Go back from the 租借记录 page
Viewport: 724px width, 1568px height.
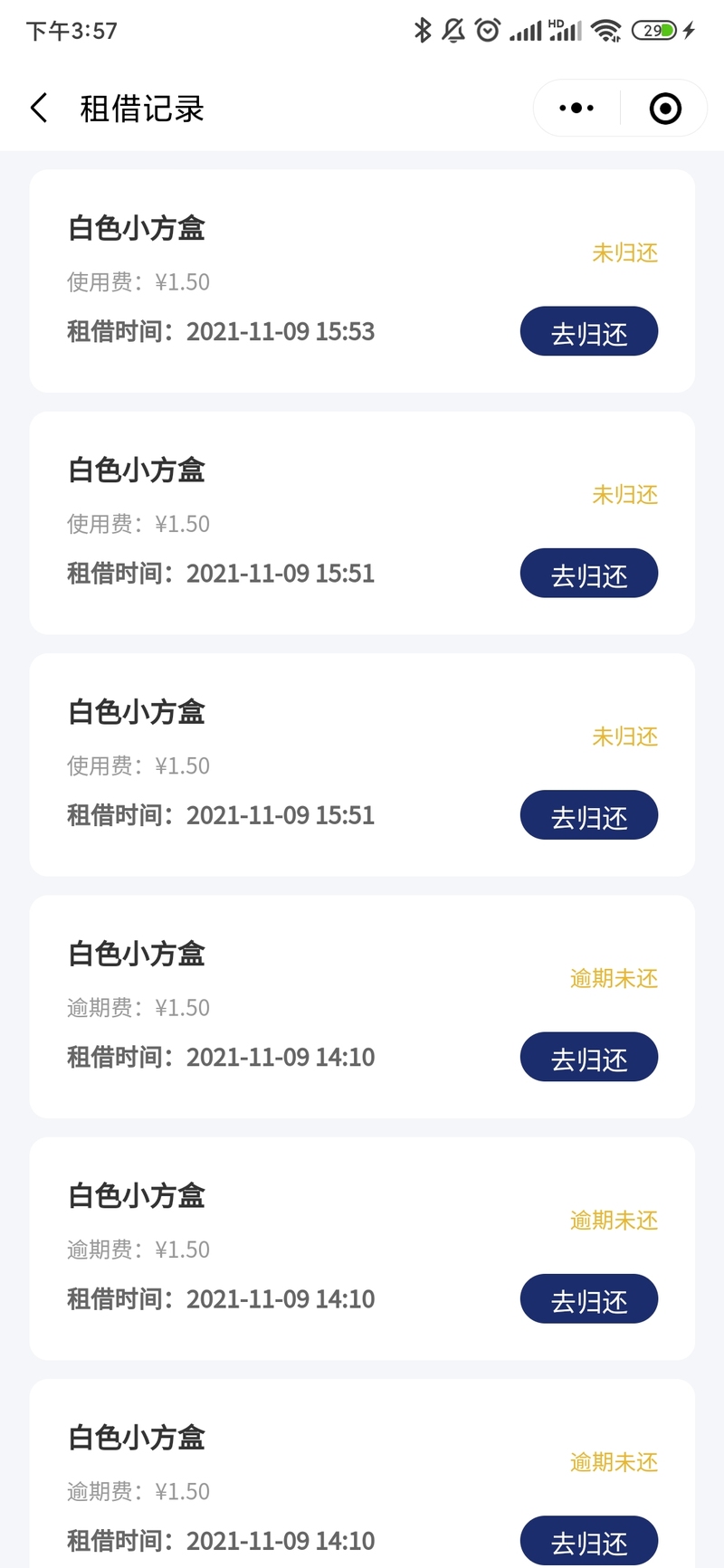click(x=38, y=109)
